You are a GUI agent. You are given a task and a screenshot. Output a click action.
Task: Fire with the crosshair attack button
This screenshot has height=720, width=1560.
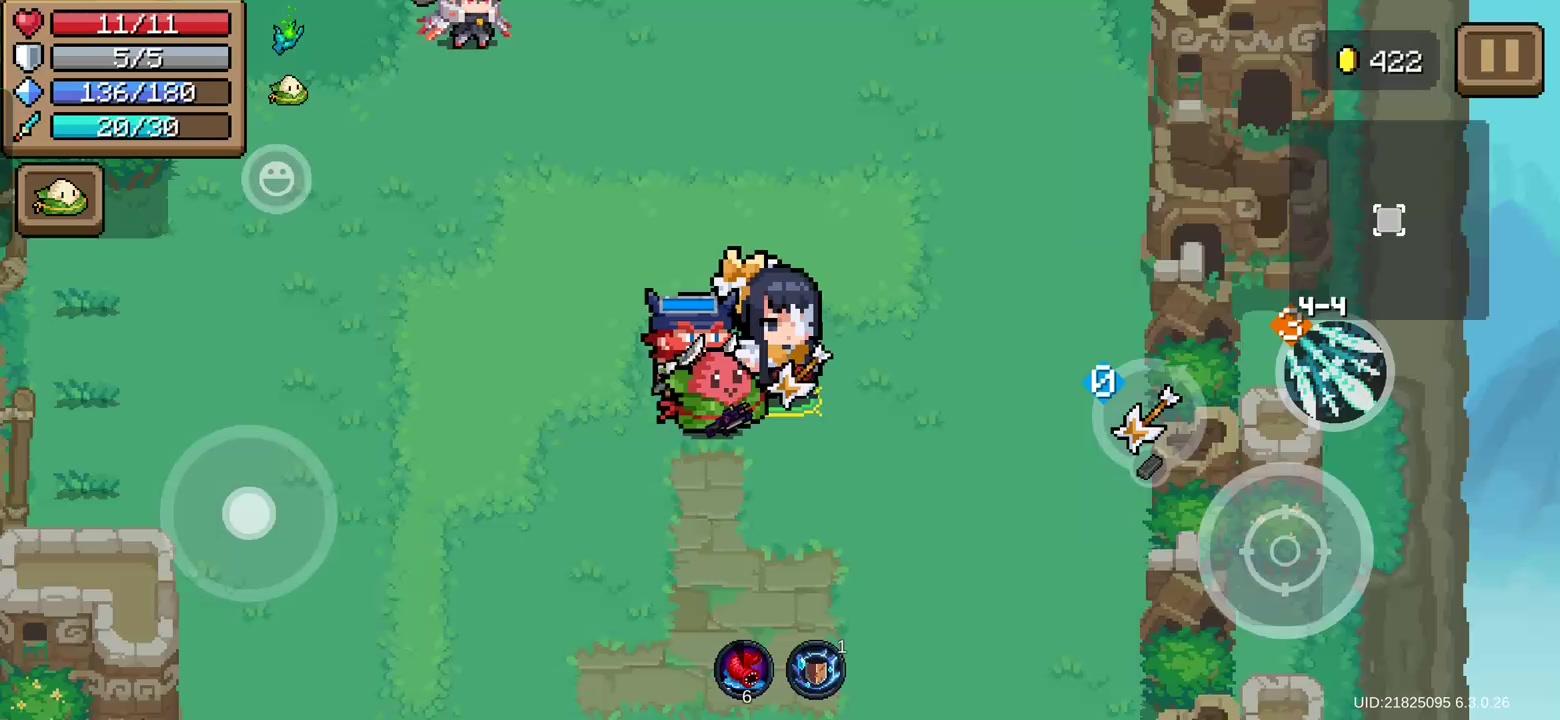(x=1284, y=551)
